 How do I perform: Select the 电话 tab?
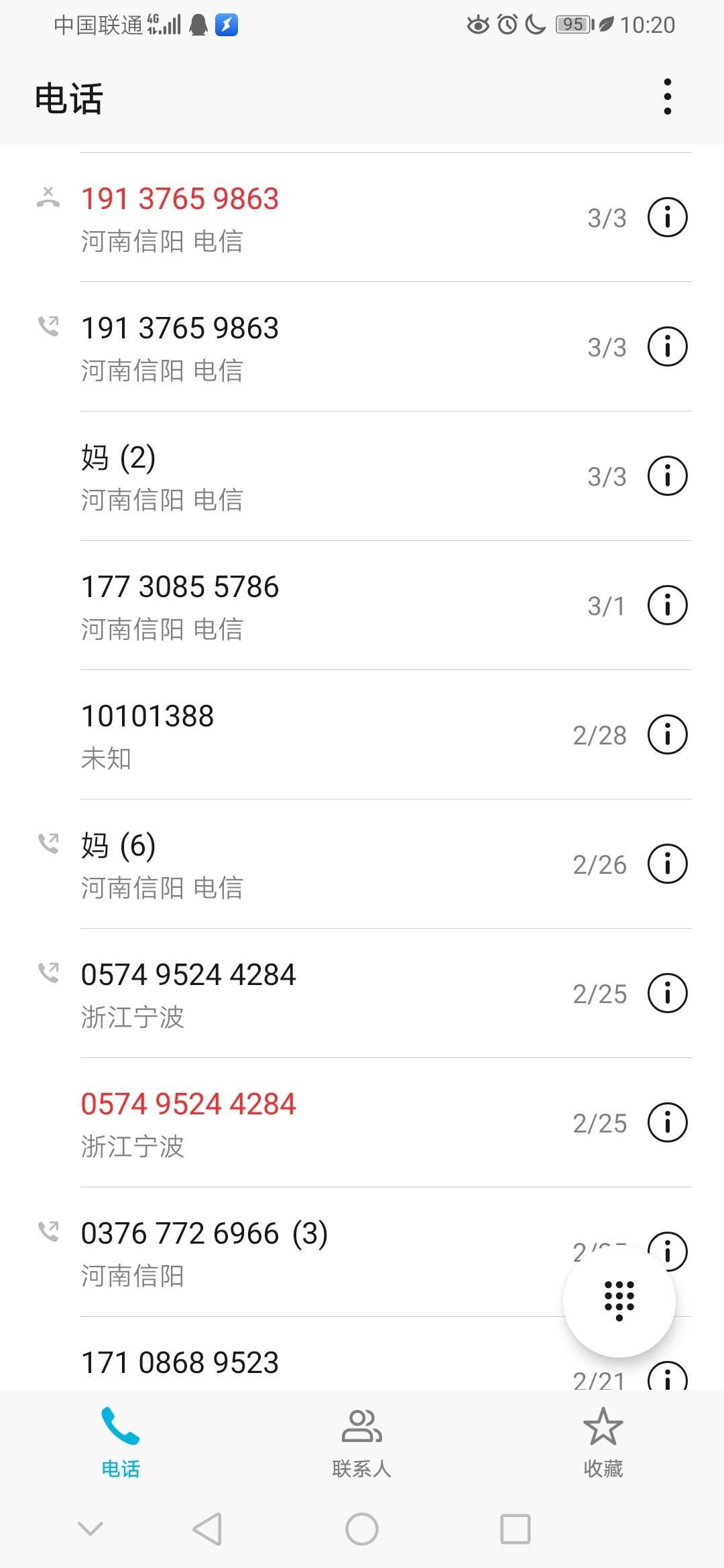[121, 1442]
